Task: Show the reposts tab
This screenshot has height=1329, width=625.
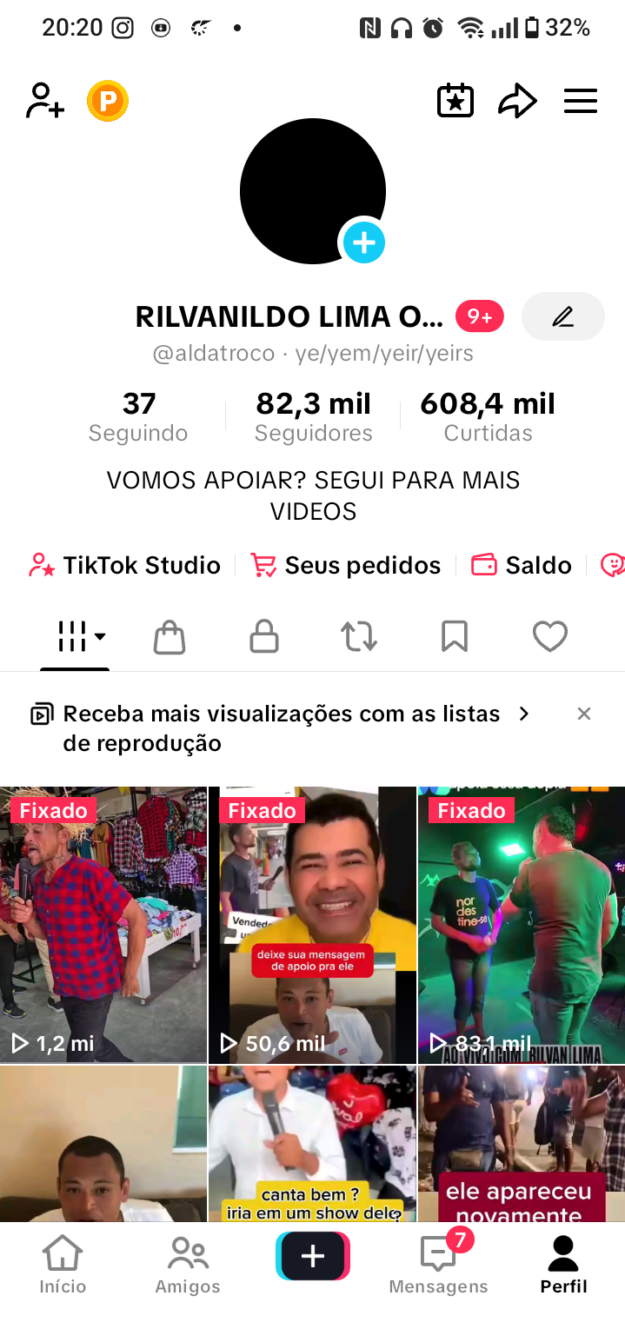Action: click(x=359, y=636)
